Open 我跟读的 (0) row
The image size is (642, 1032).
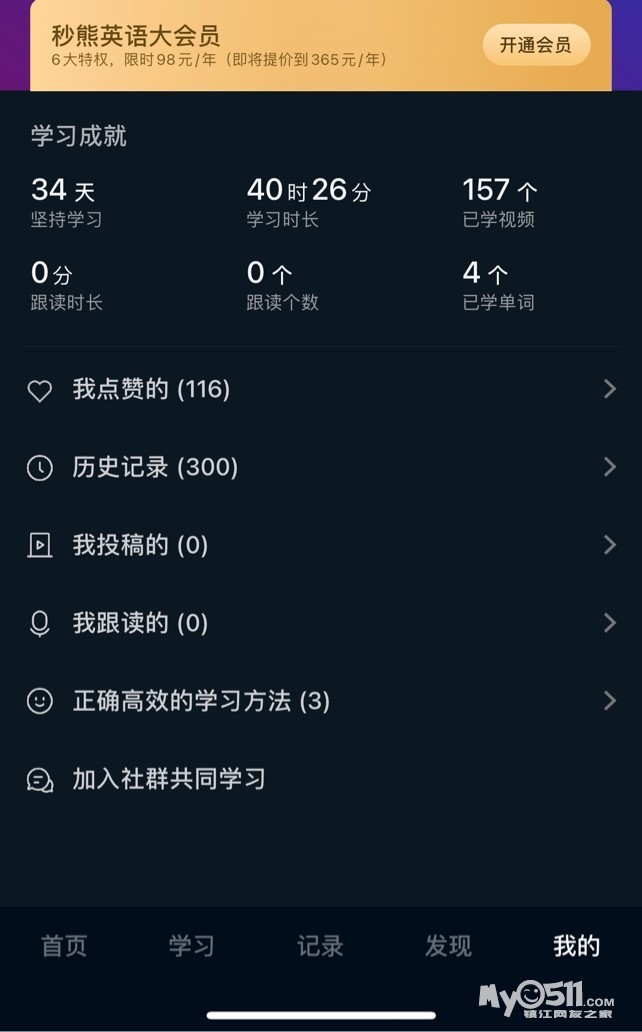tap(320, 623)
